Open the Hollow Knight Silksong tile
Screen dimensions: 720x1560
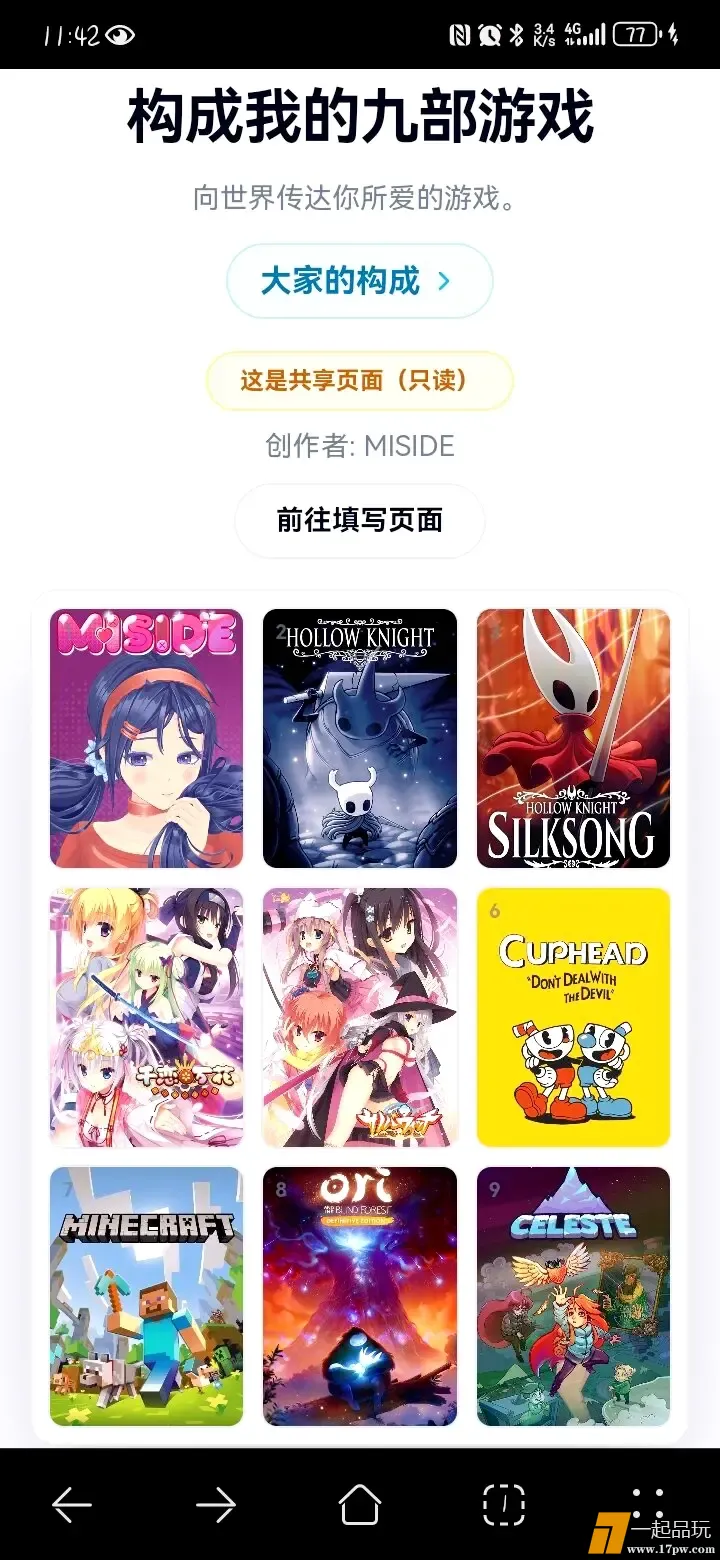click(x=573, y=738)
